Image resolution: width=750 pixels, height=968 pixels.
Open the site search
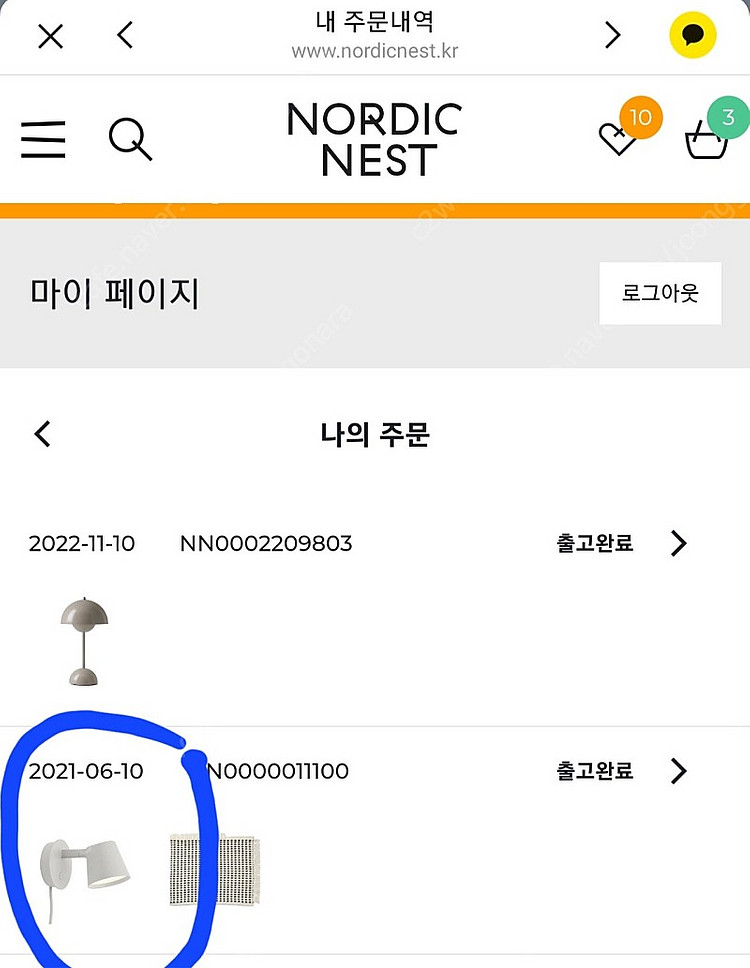[130, 139]
